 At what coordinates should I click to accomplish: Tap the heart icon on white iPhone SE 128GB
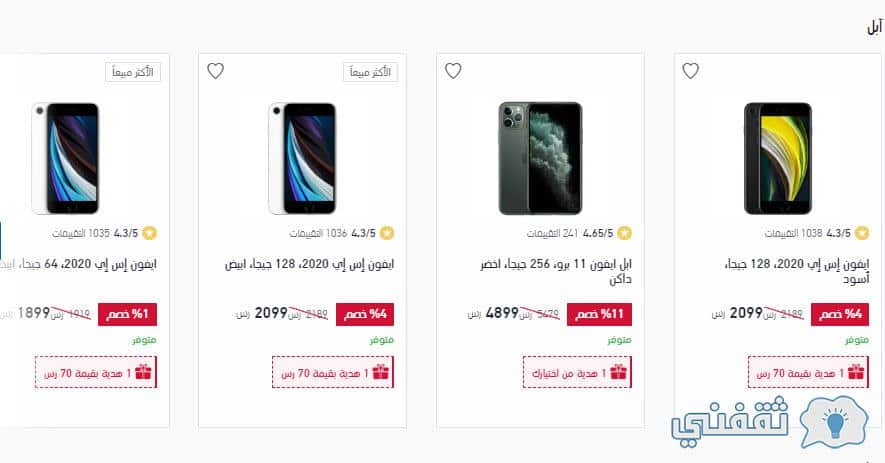[215, 71]
